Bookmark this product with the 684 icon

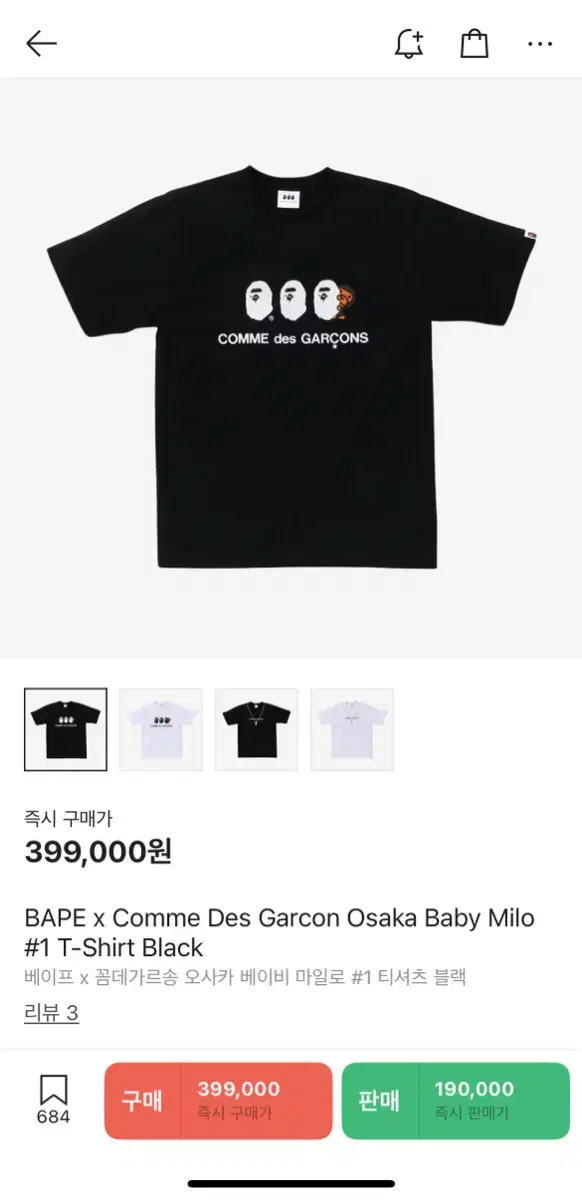click(53, 1100)
